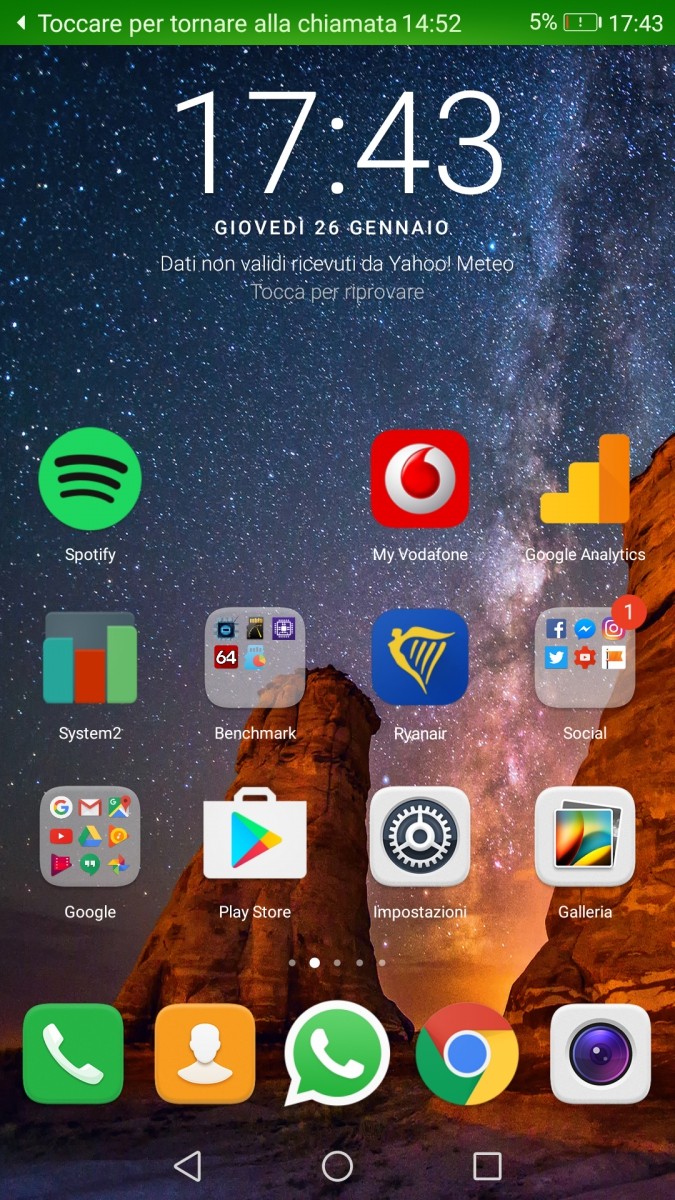Open the phone dialer in dock
Image resolution: width=675 pixels, height=1200 pixels.
tap(73, 1053)
